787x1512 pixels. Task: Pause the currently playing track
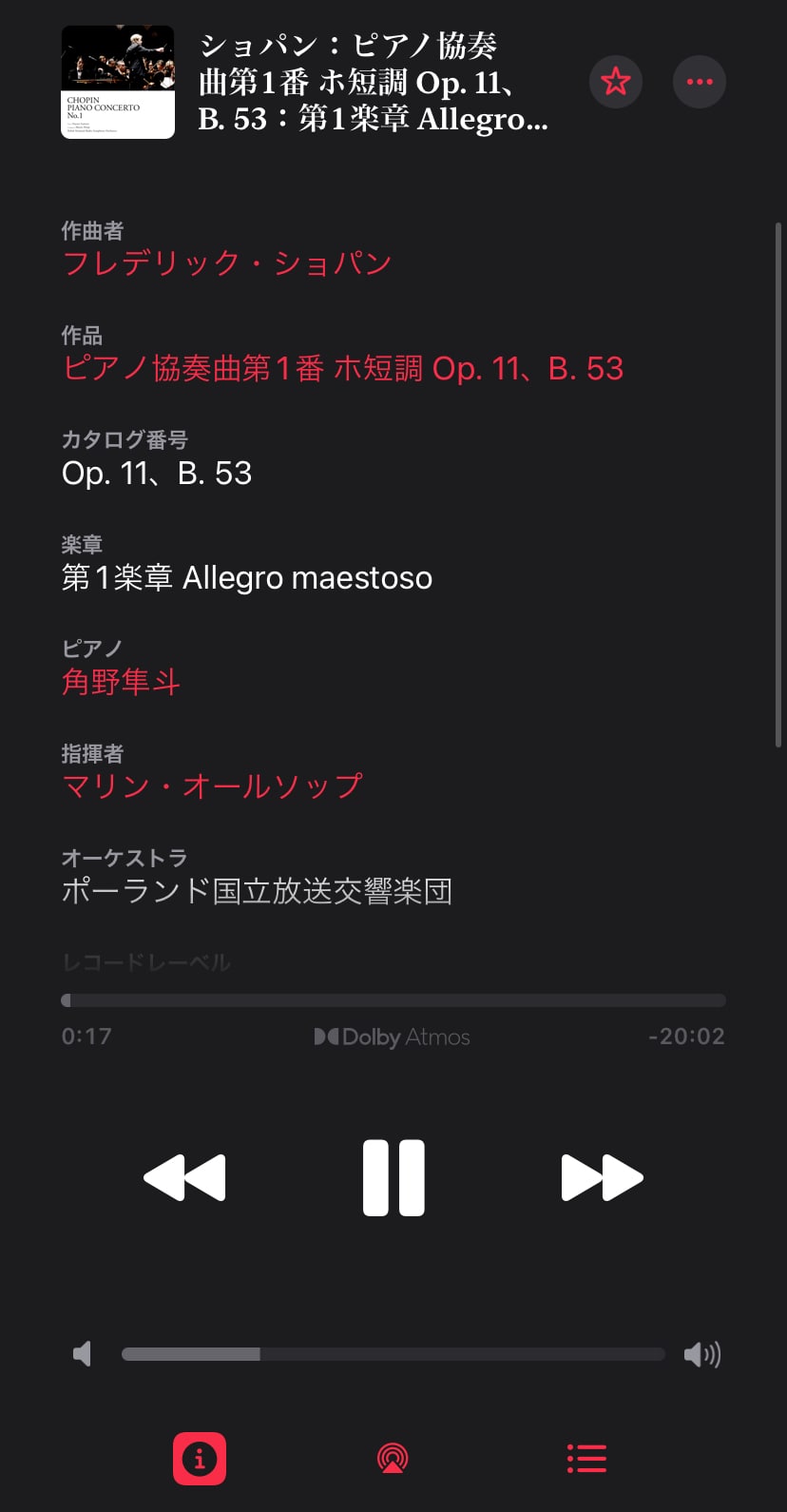[x=393, y=1176]
